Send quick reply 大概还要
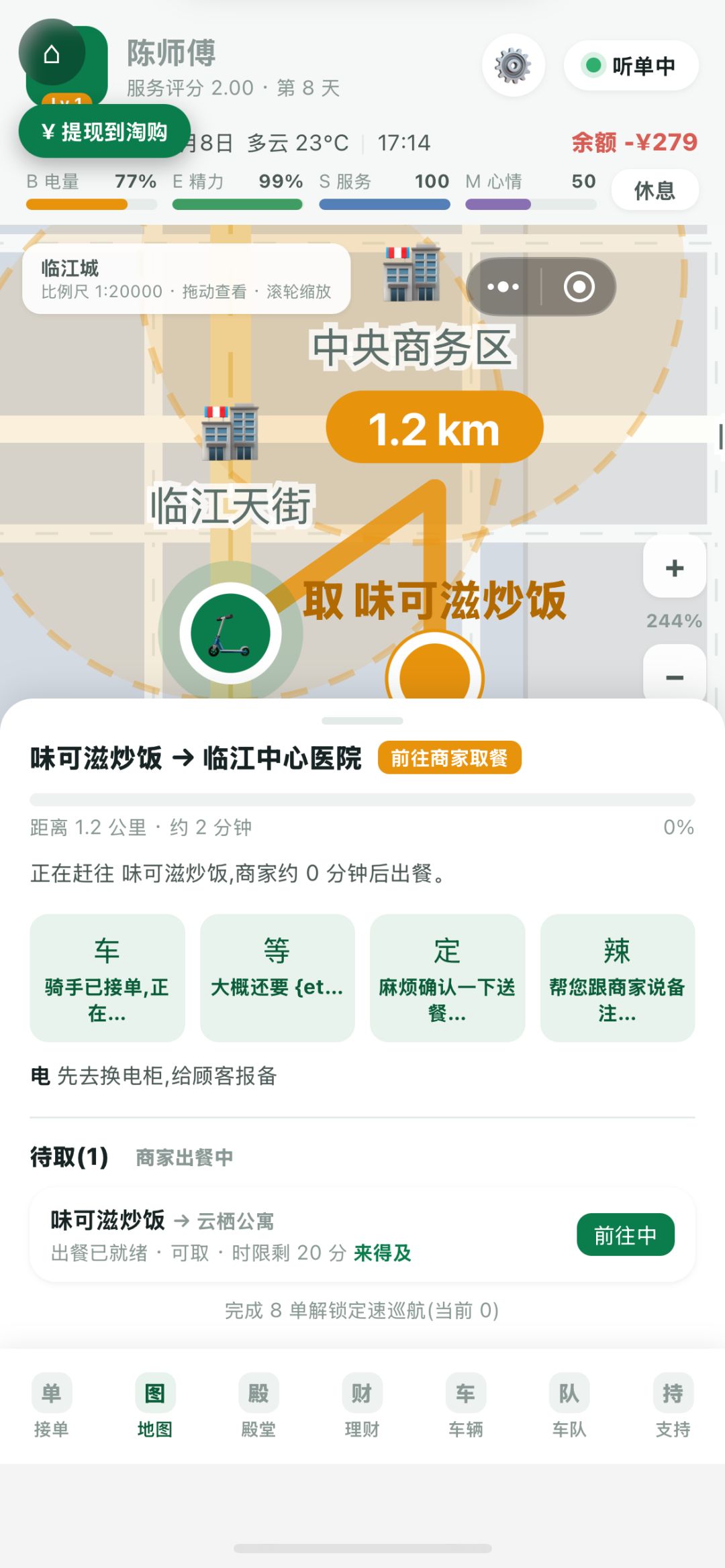Image resolution: width=725 pixels, height=1568 pixels. pos(277,978)
